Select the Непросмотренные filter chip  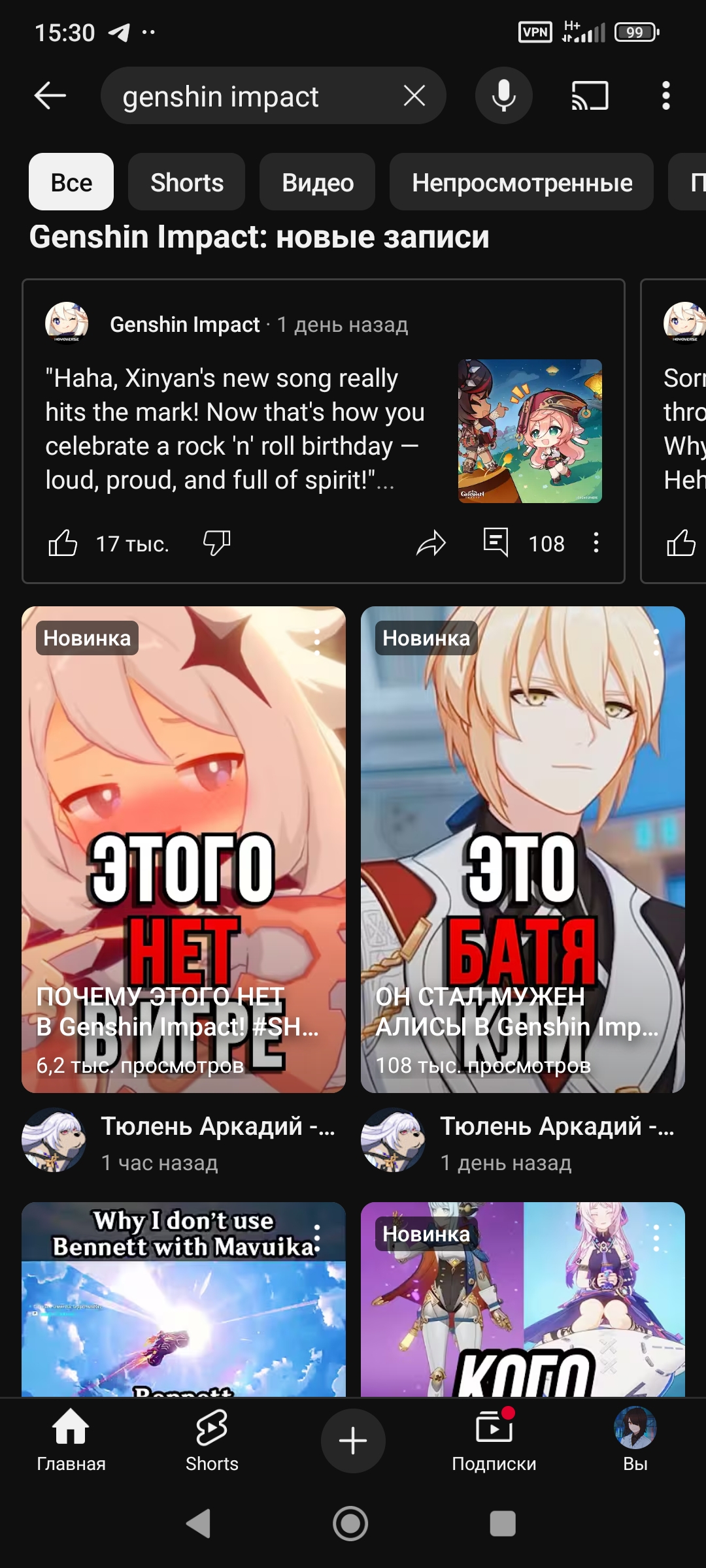point(522,182)
